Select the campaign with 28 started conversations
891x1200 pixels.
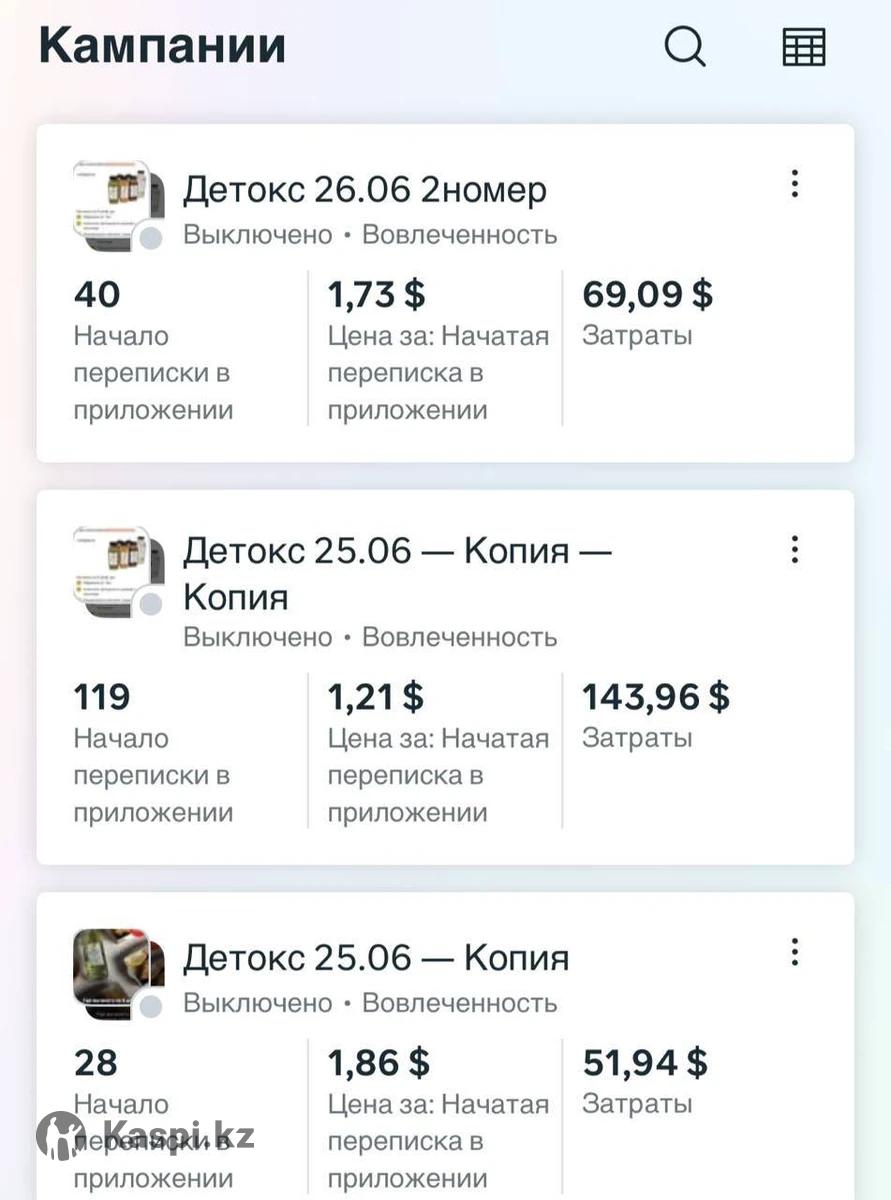click(x=375, y=958)
